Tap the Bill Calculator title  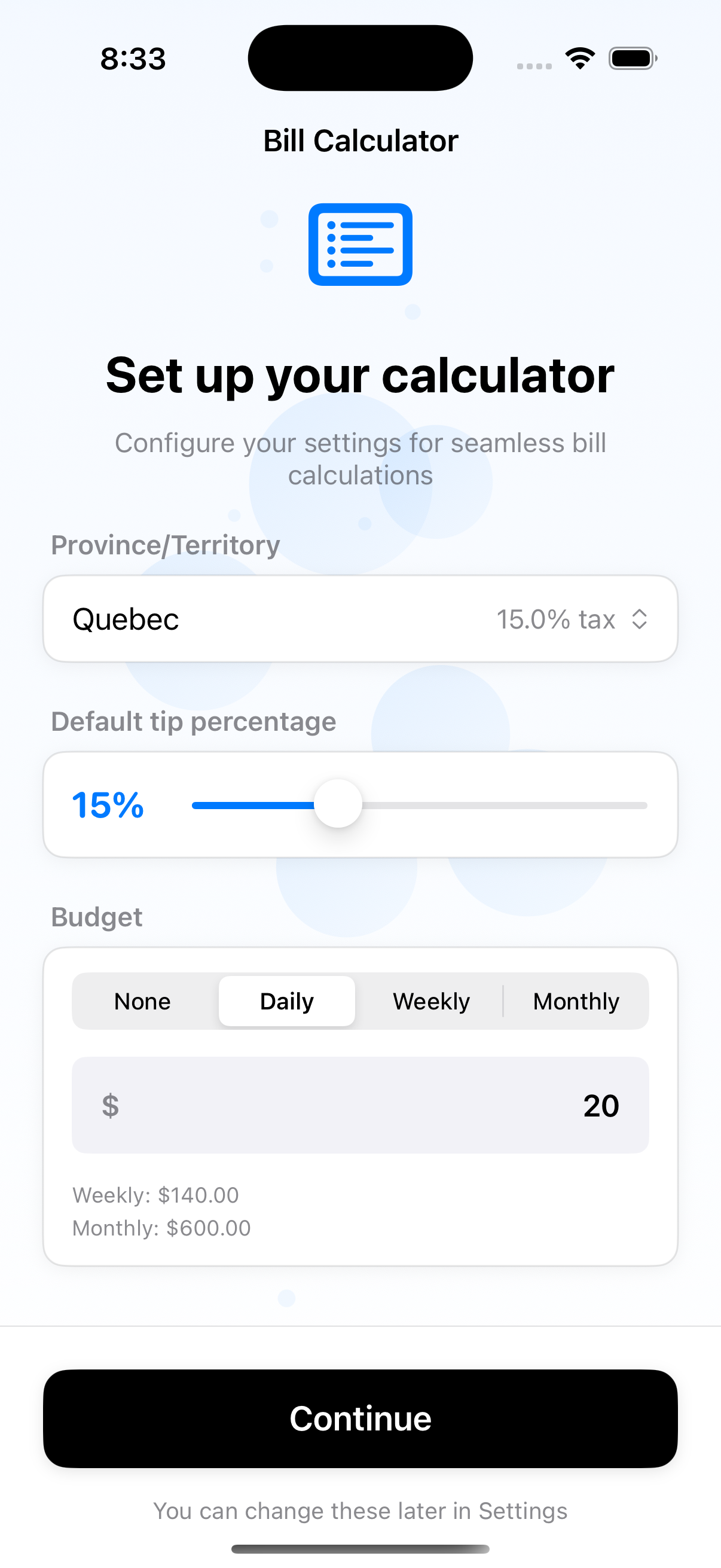tap(360, 139)
